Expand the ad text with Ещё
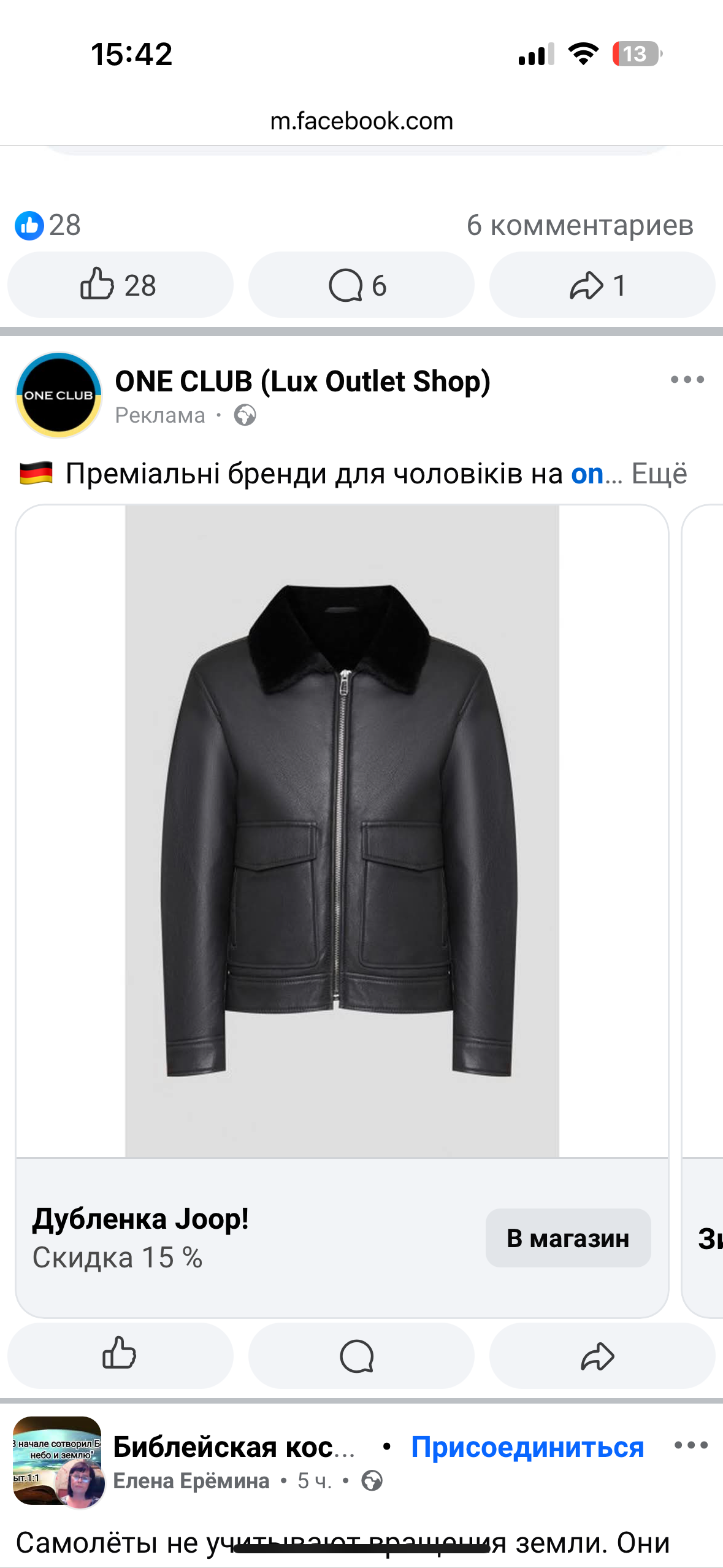The image size is (723, 1568). [659, 474]
